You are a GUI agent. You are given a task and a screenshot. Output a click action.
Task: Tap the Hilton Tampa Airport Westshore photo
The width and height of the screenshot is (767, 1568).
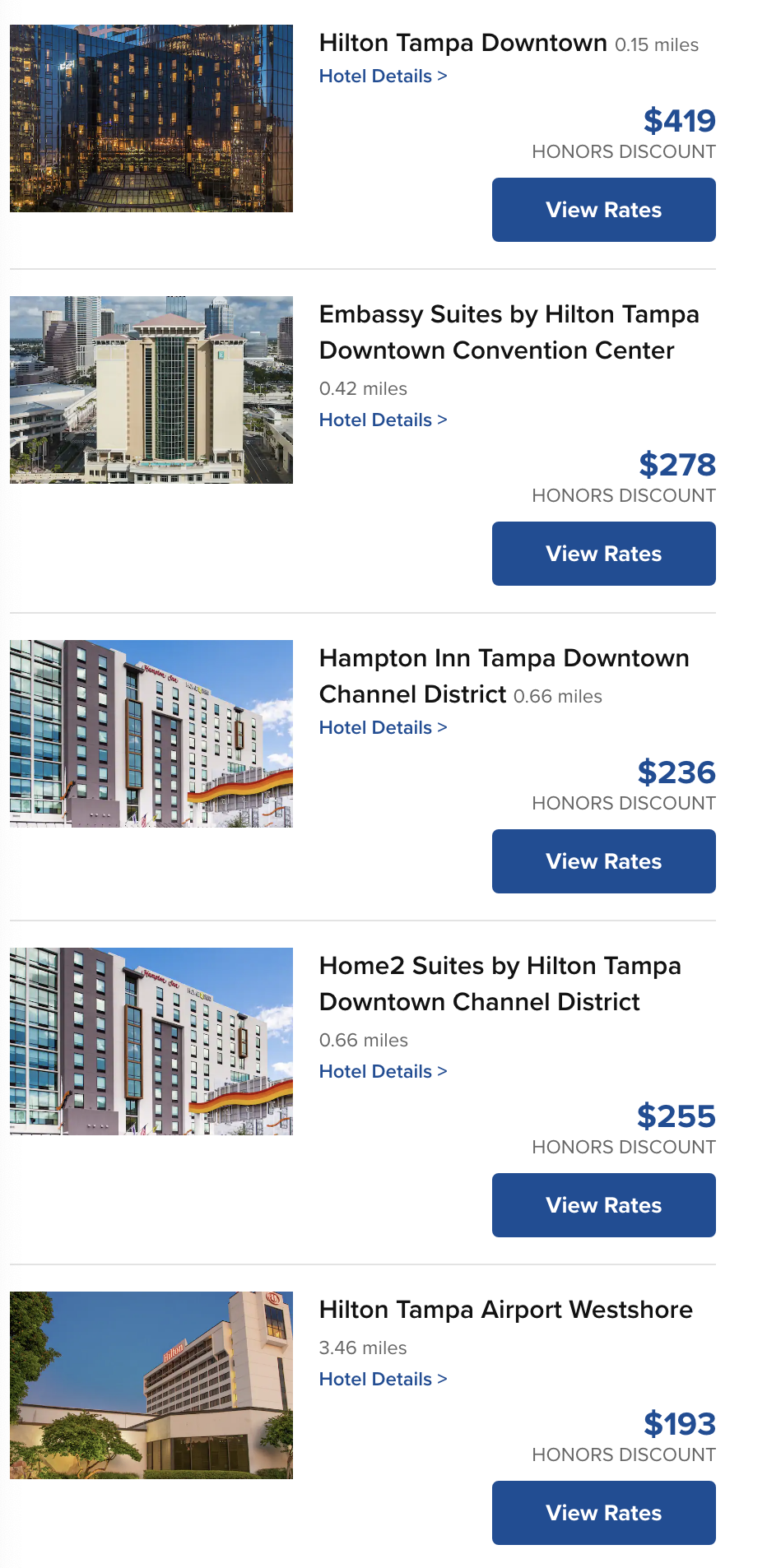click(x=151, y=1385)
